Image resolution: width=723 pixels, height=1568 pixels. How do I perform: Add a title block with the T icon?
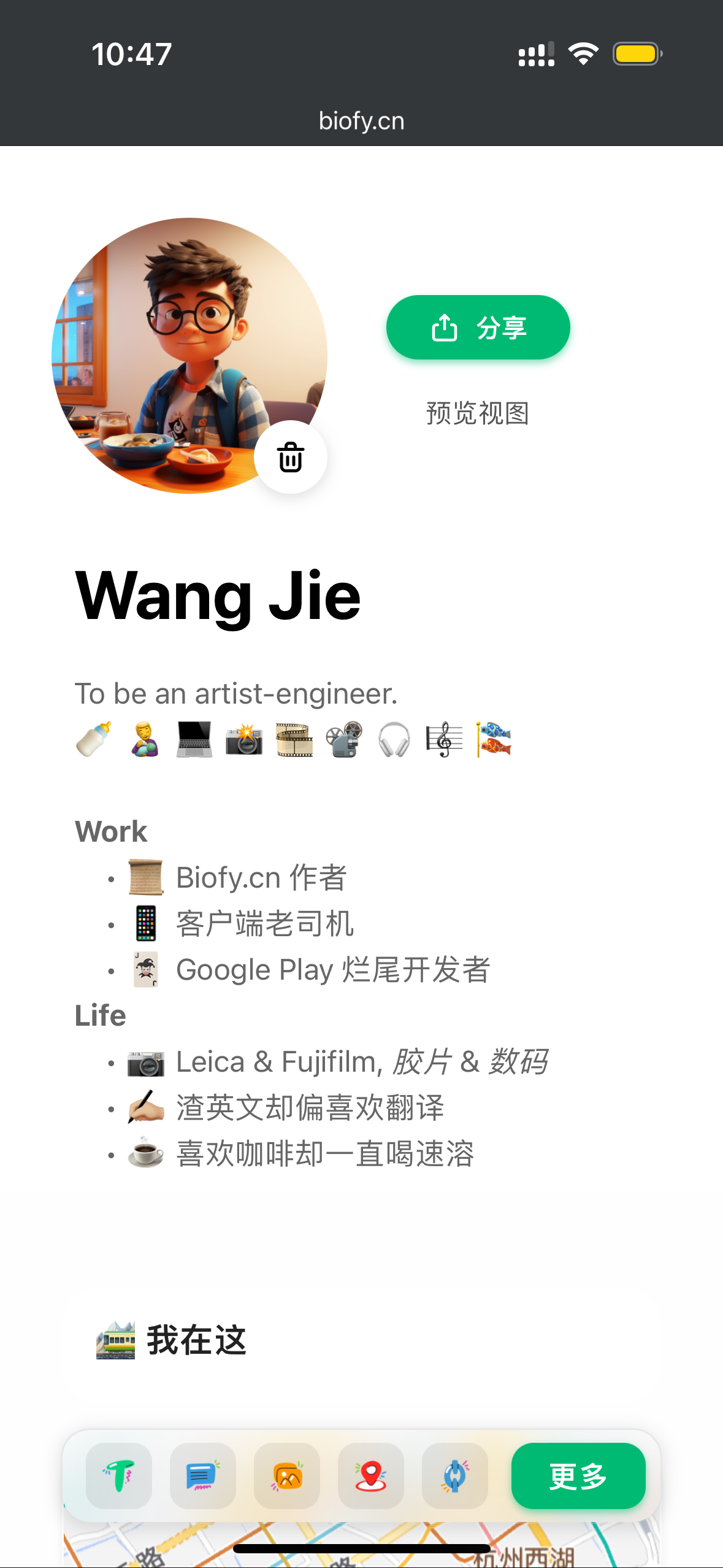(x=119, y=1475)
